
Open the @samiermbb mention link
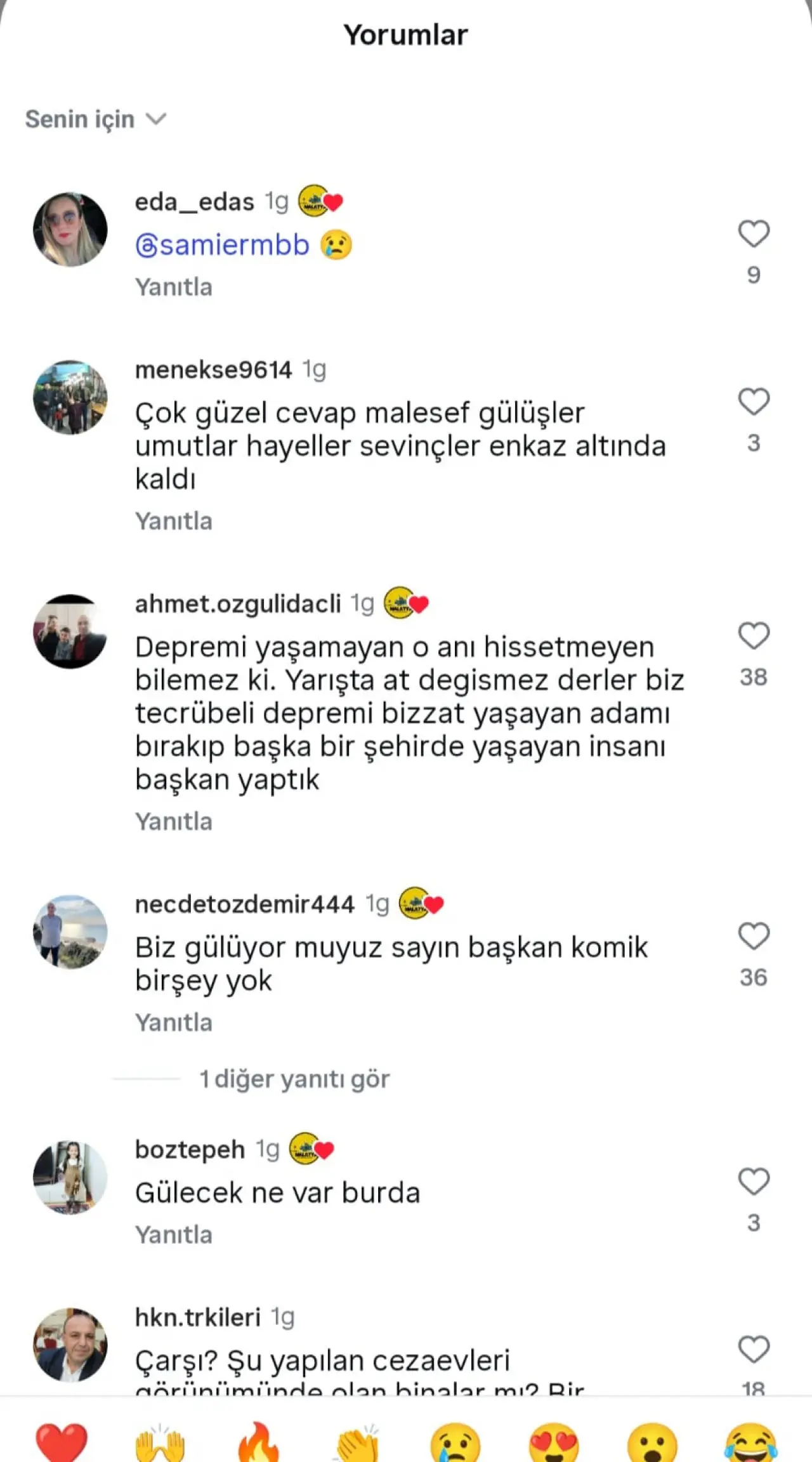[x=222, y=245]
